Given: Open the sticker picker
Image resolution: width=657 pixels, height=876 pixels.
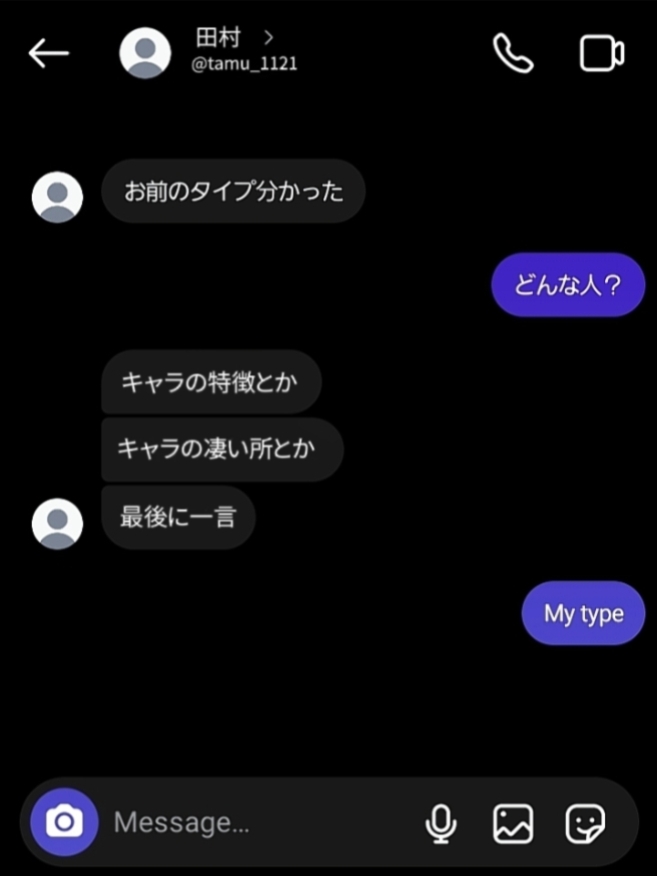Looking at the screenshot, I should pyautogui.click(x=585, y=823).
